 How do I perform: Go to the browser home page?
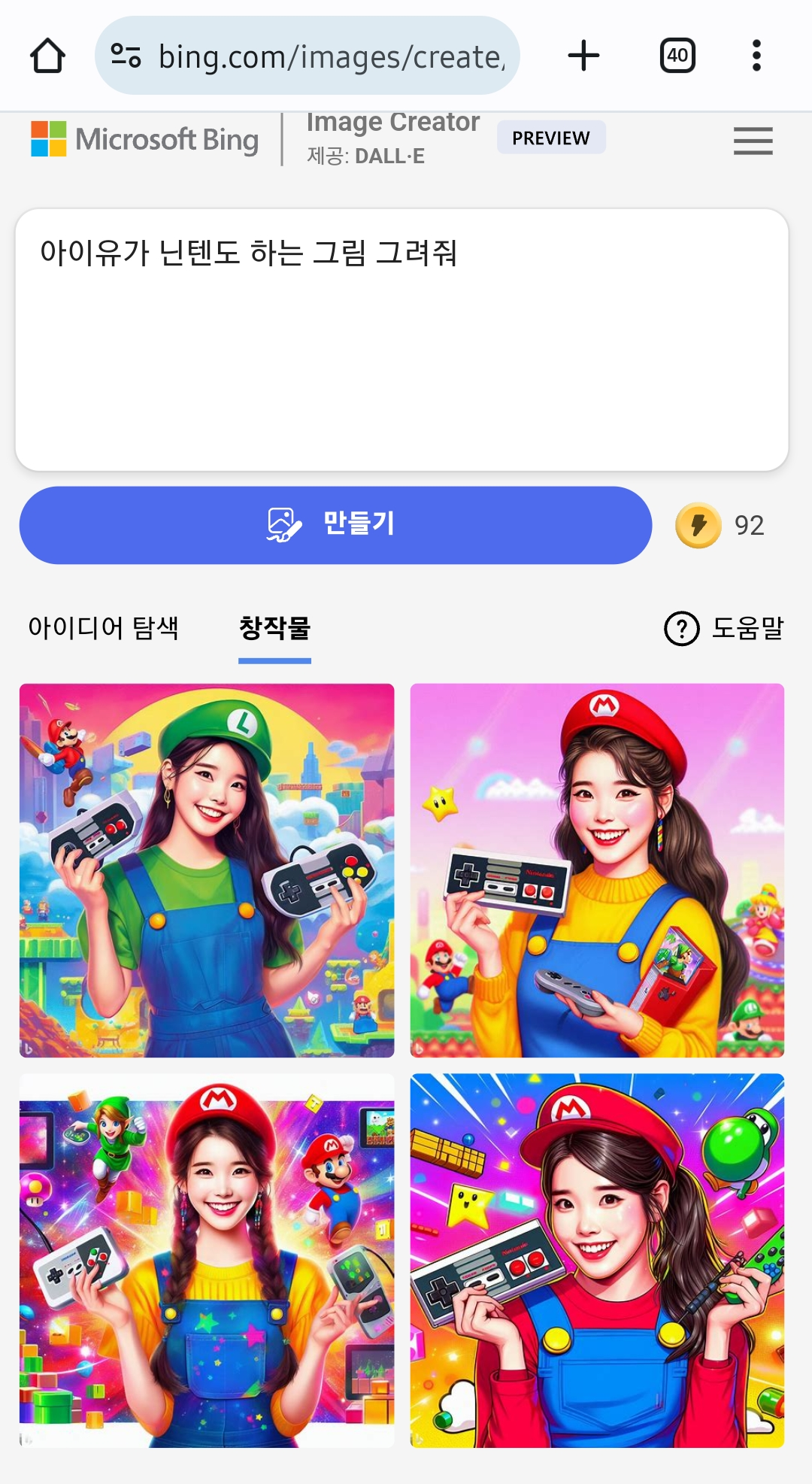pos(47,56)
